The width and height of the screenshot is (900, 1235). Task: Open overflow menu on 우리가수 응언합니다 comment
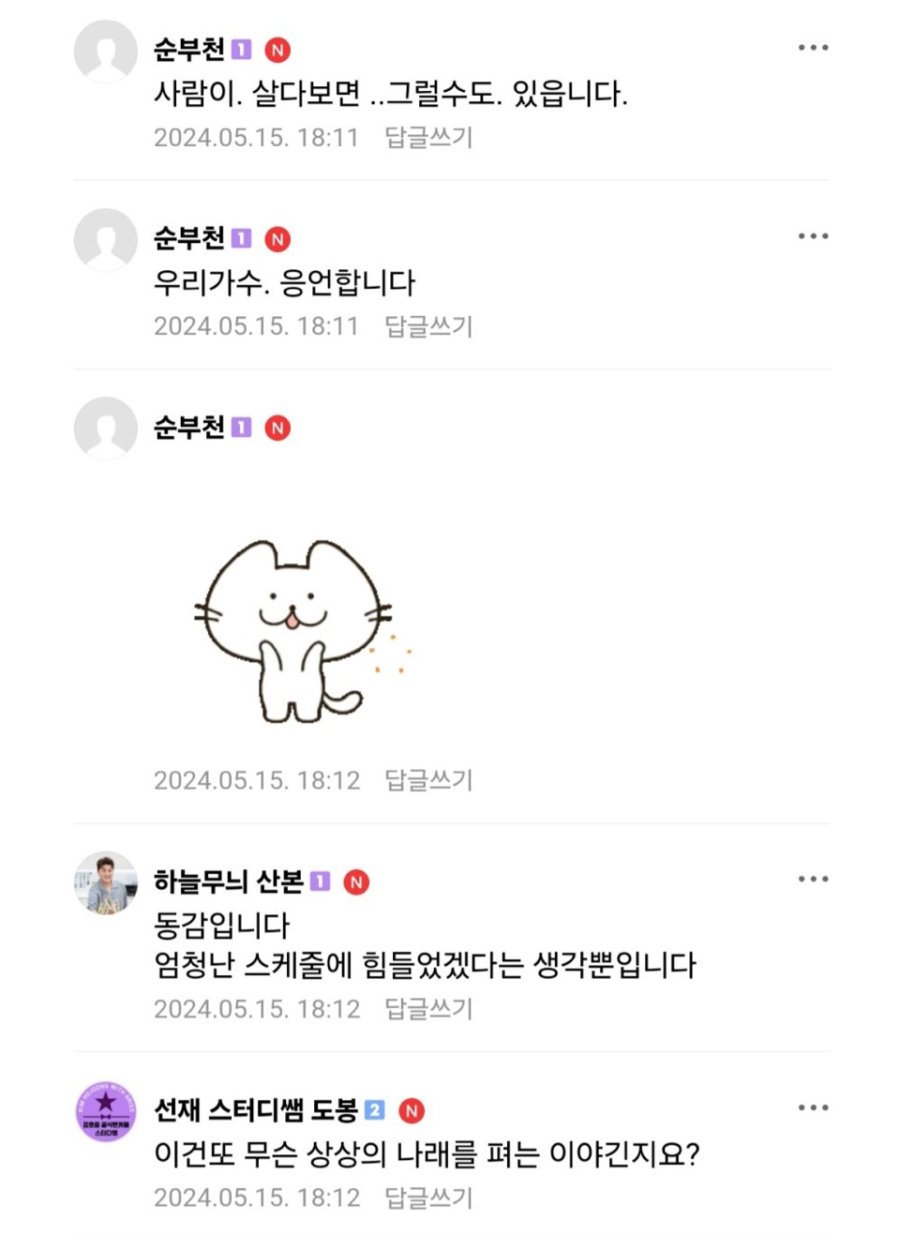pos(812,237)
